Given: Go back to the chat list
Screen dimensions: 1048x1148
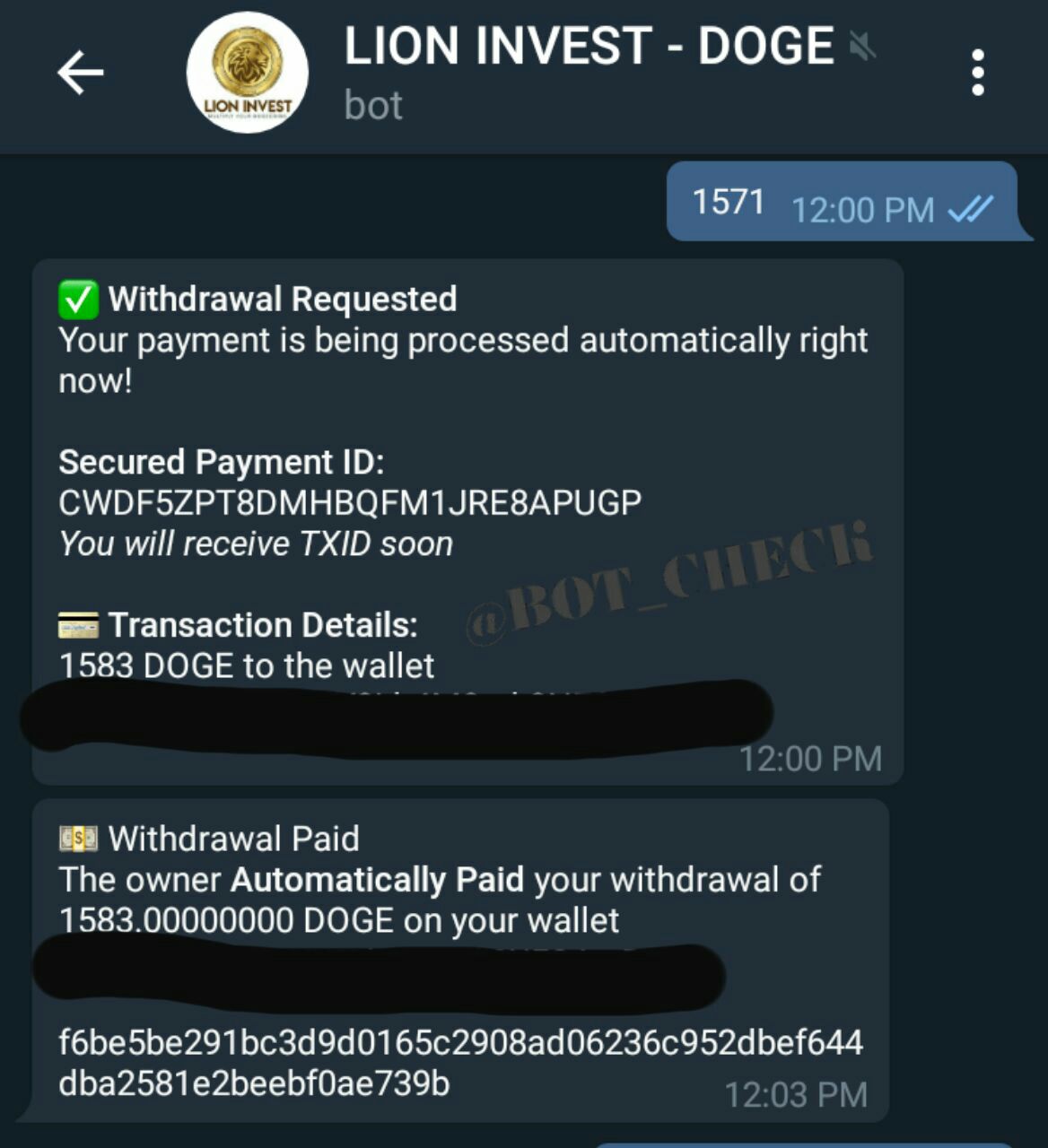Looking at the screenshot, I should pos(81,73).
